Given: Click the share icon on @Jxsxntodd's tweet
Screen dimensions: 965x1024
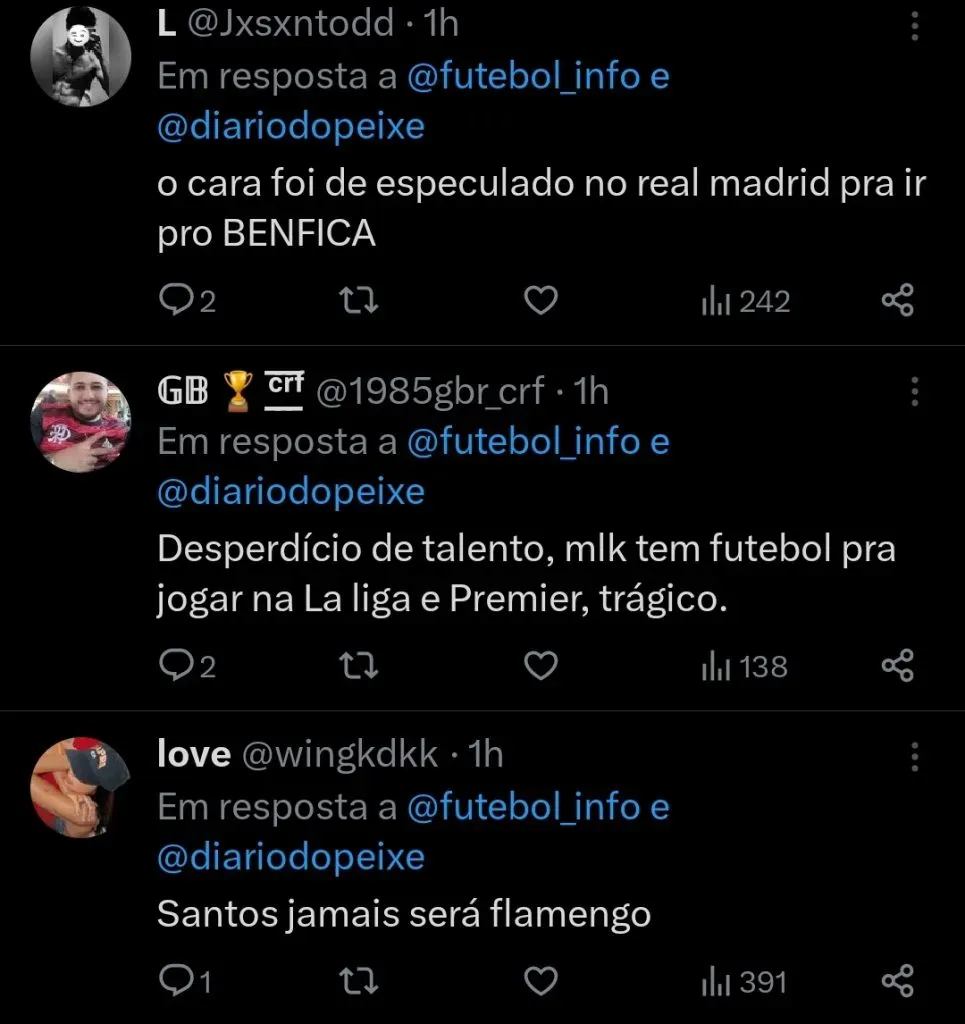Looking at the screenshot, I should 897,299.
